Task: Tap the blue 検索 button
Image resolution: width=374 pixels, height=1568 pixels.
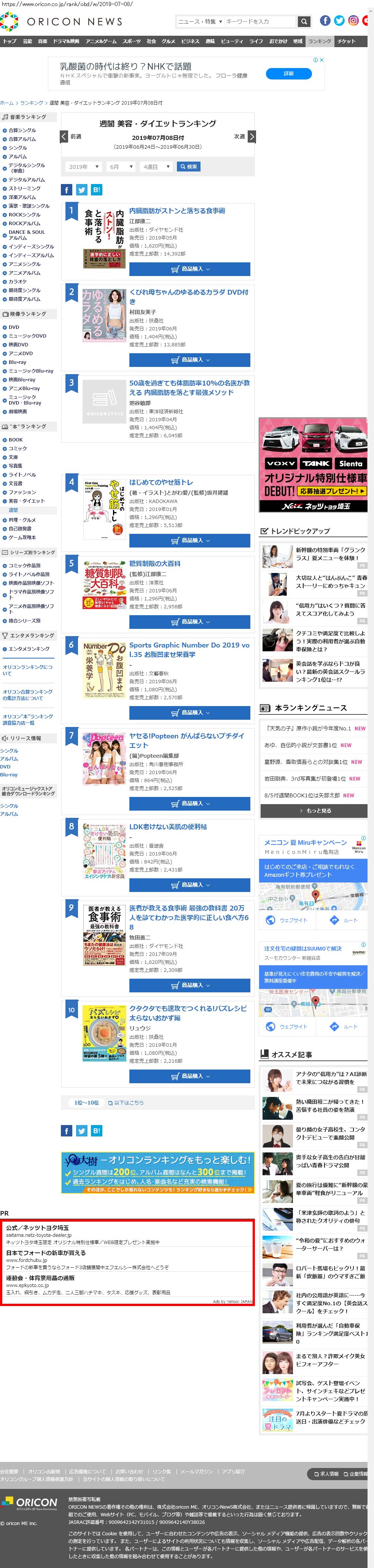Action: [188, 167]
